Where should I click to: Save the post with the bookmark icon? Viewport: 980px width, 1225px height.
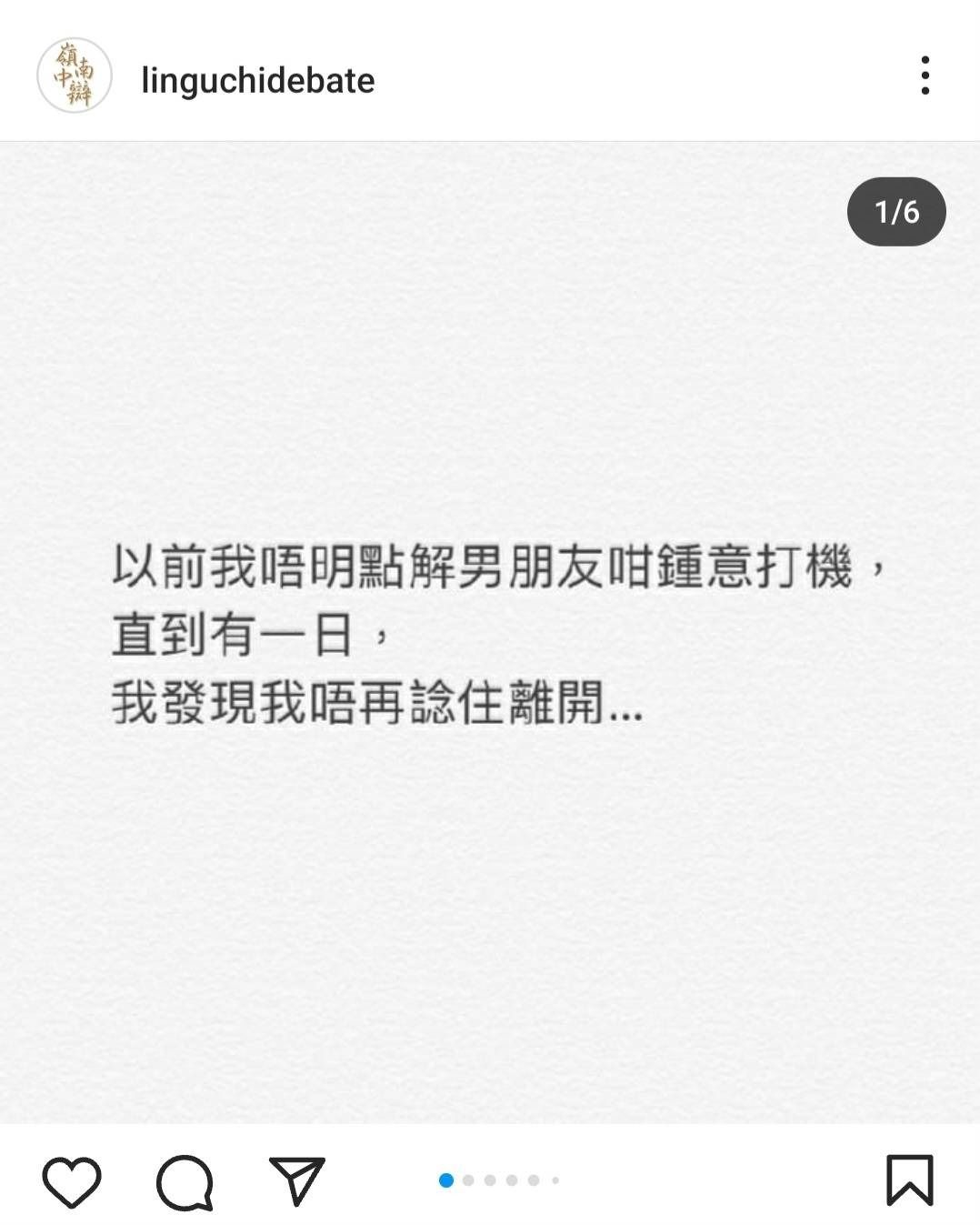909,1180
